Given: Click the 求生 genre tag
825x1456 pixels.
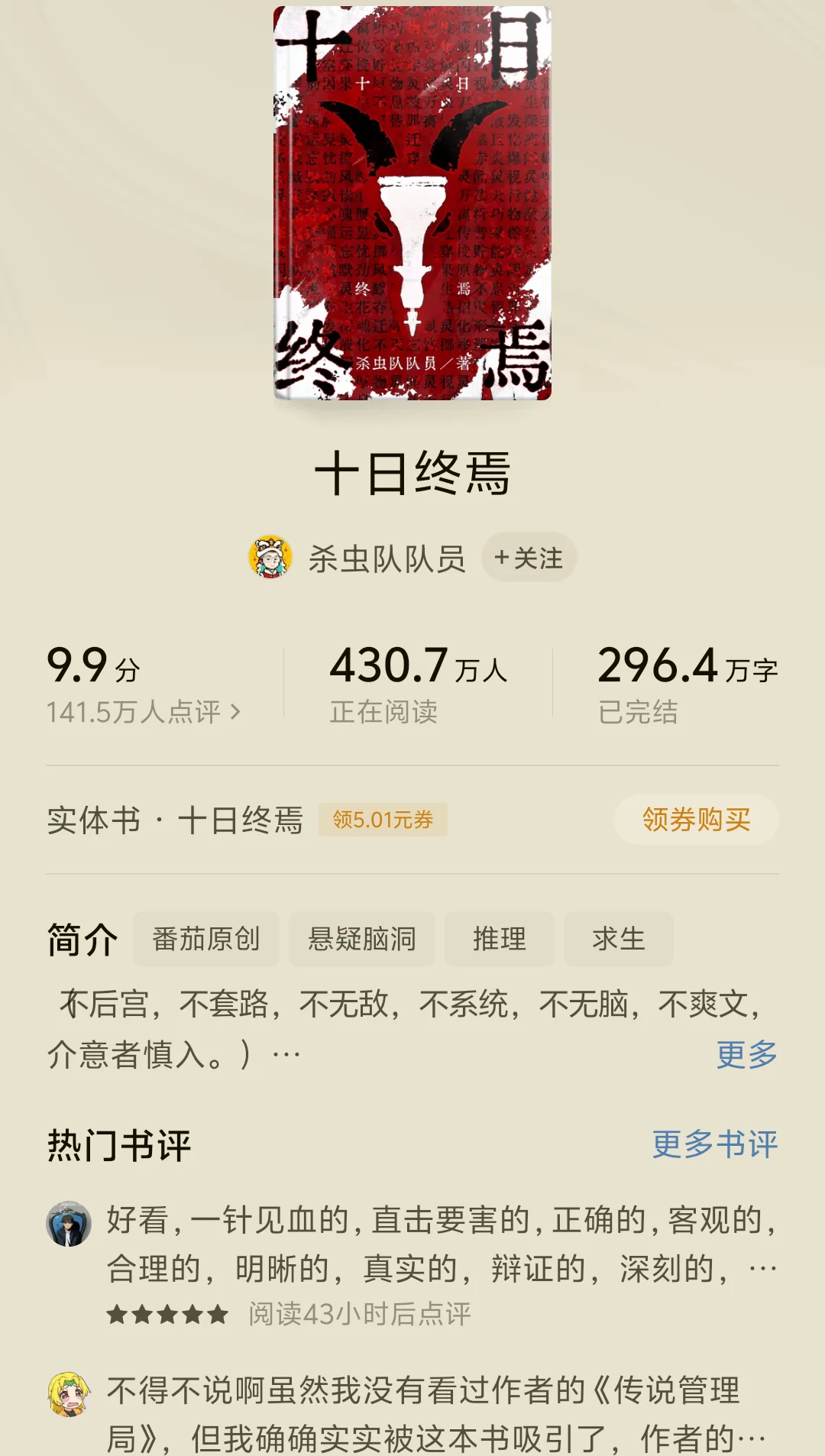Looking at the screenshot, I should [619, 940].
